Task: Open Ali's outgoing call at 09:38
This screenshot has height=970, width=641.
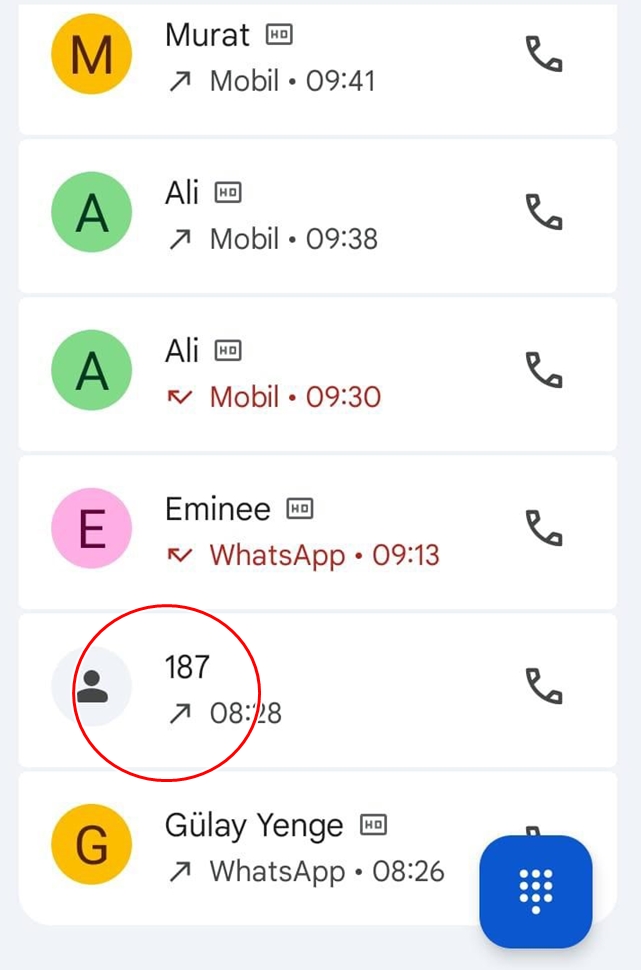Action: coord(300,215)
